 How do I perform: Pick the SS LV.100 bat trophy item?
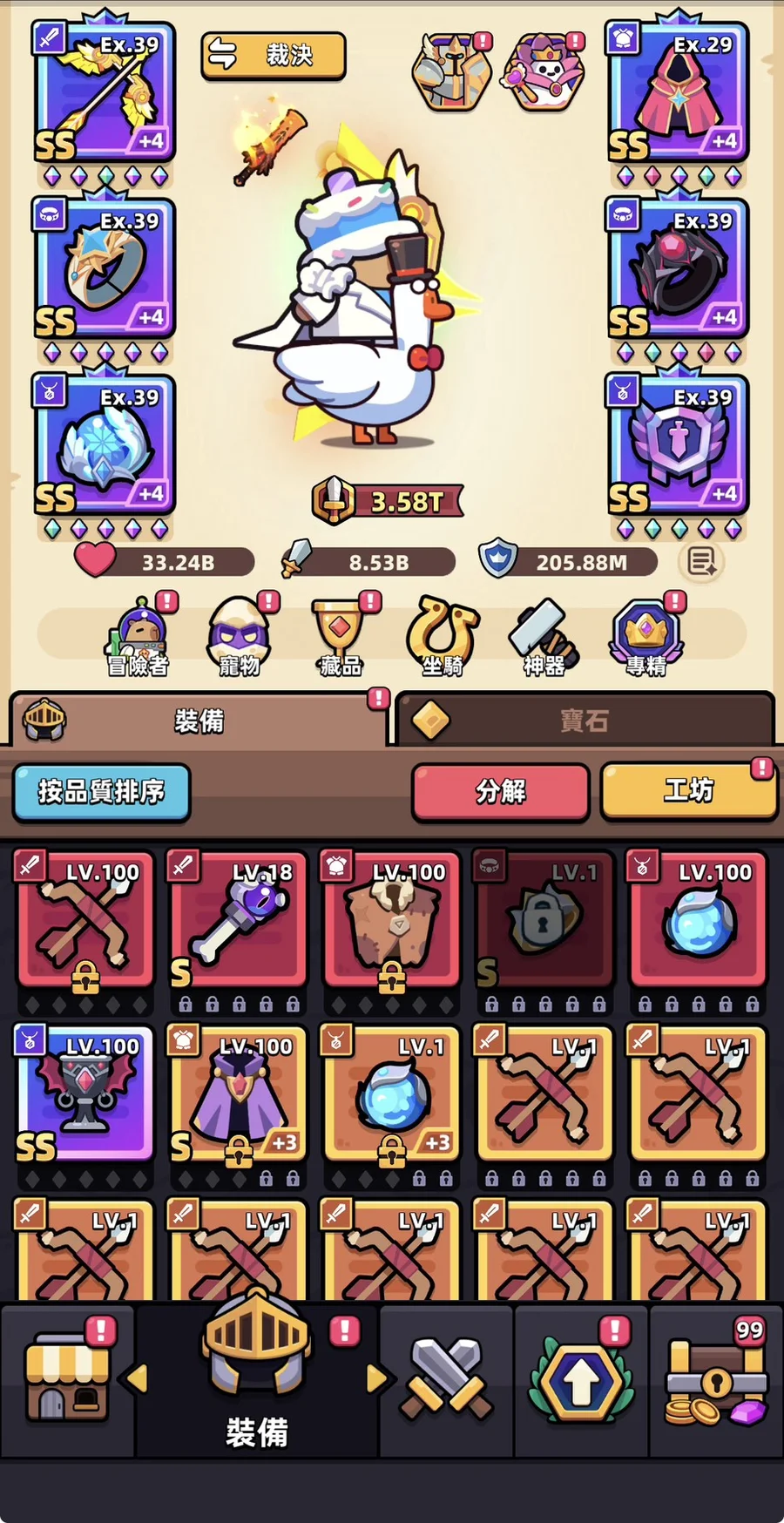tap(84, 1094)
